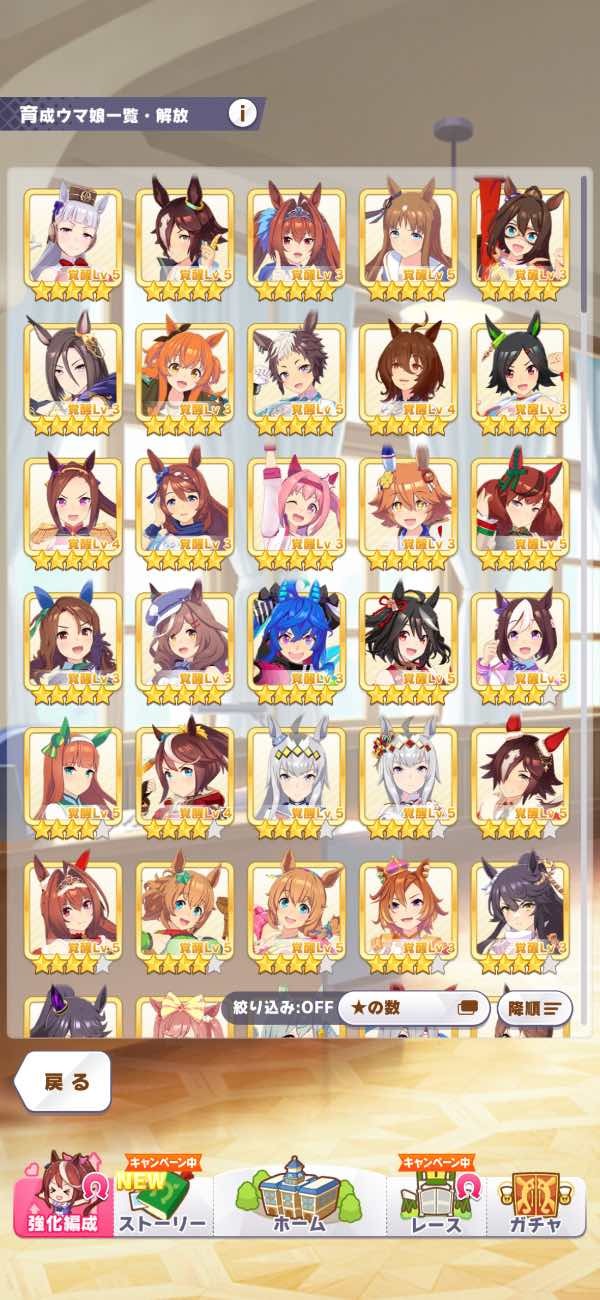Screen dimensions: 600x1300
Task: Toggle the 降順 sort order button
Action: pyautogui.click(x=534, y=1008)
